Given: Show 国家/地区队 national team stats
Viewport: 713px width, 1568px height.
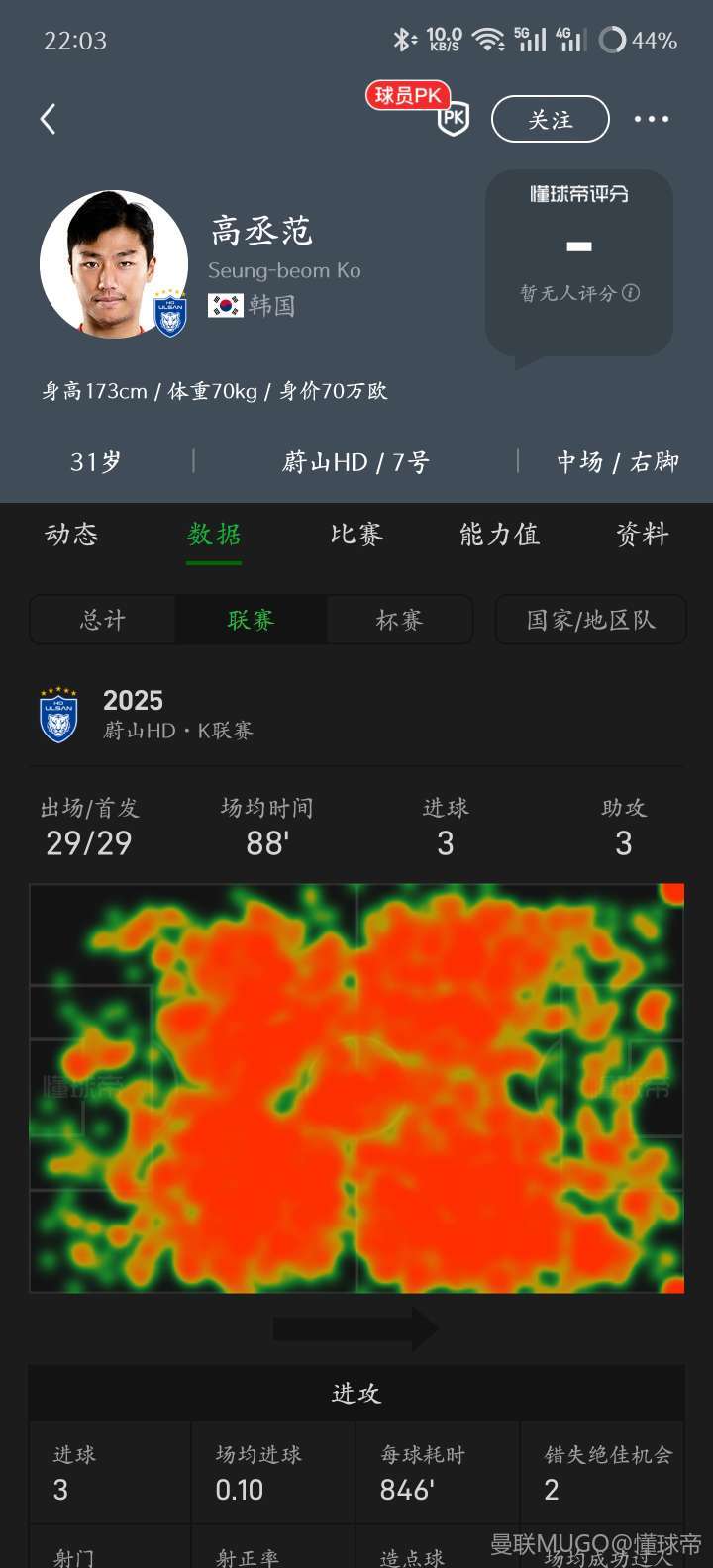Looking at the screenshot, I should point(590,620).
